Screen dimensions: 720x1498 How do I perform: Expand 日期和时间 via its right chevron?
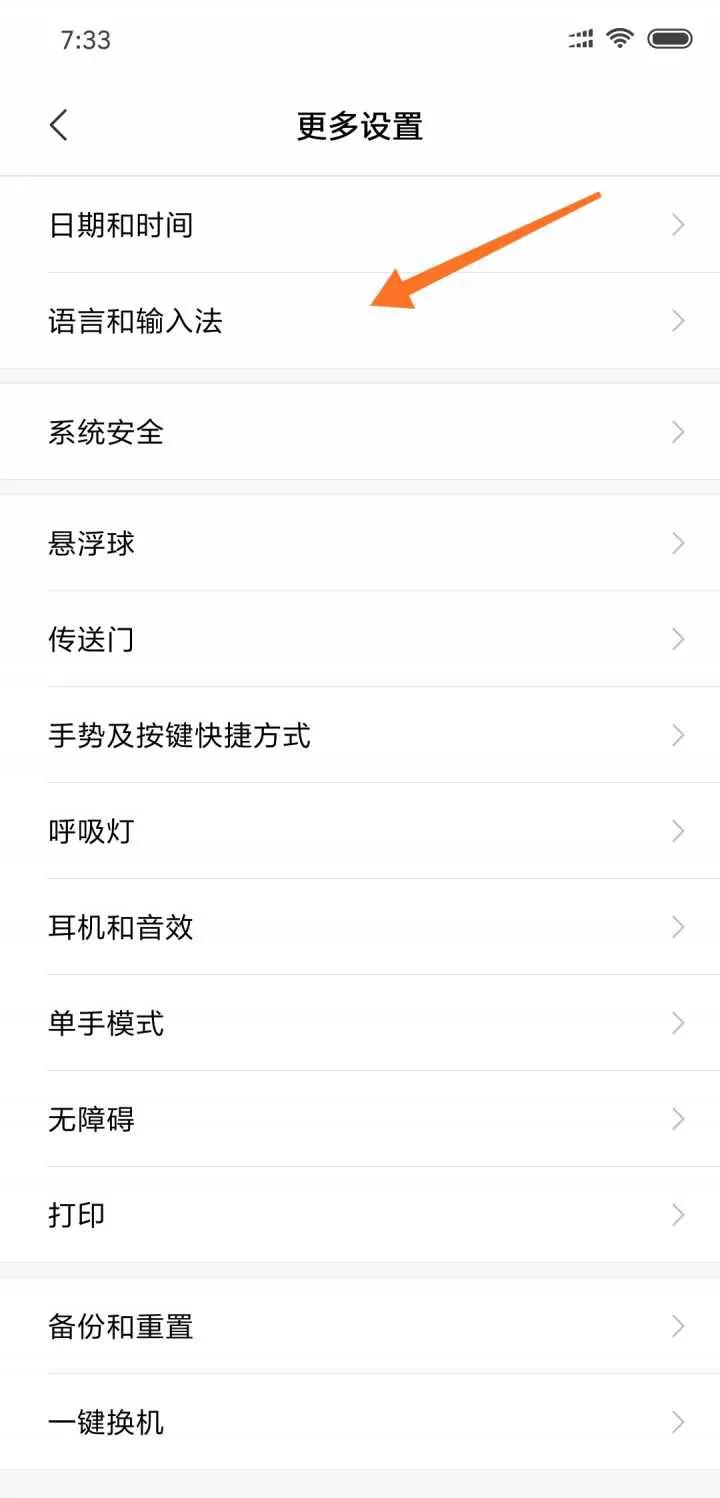click(677, 225)
